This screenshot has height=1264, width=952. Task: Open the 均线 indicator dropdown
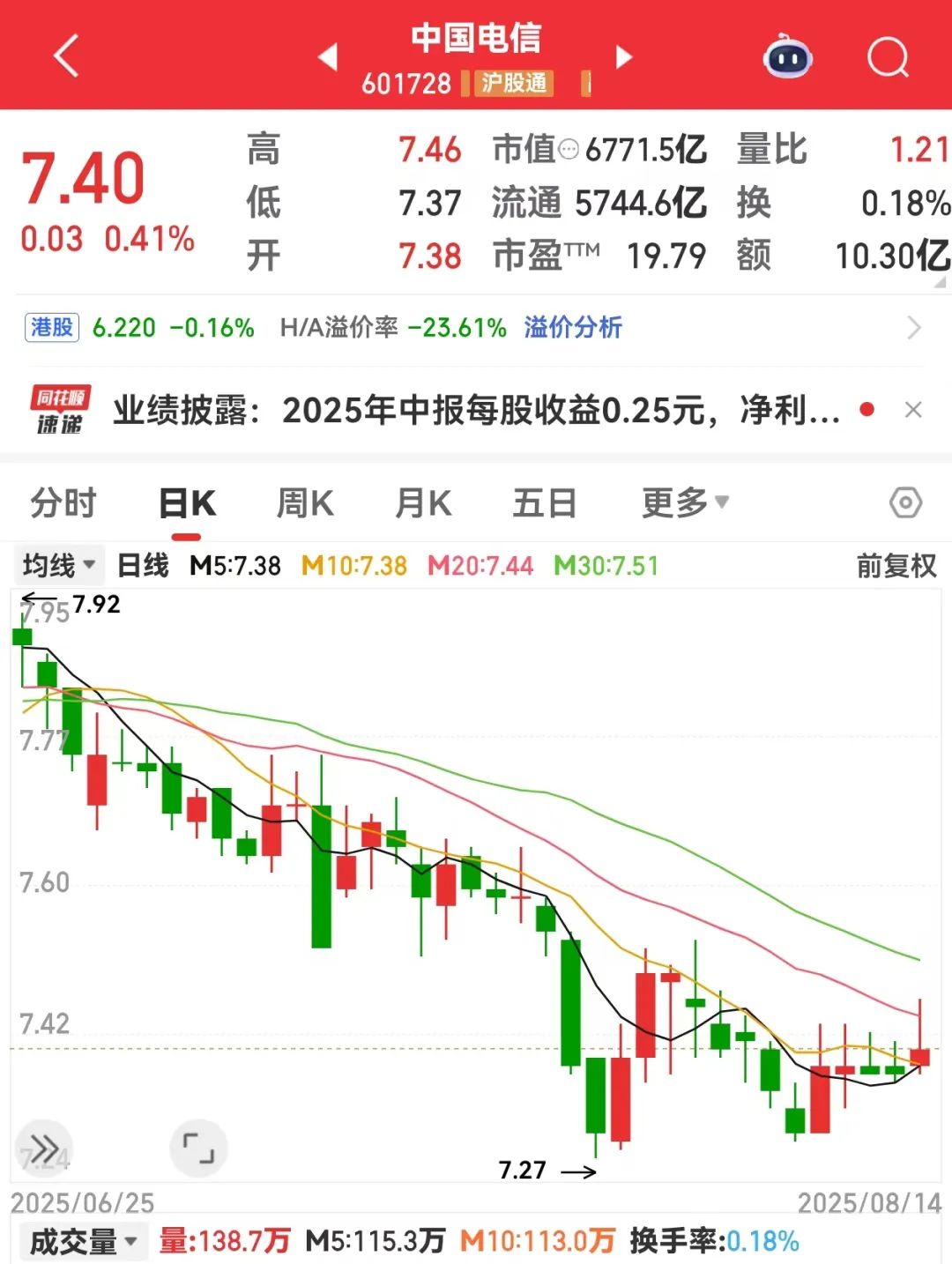click(58, 565)
